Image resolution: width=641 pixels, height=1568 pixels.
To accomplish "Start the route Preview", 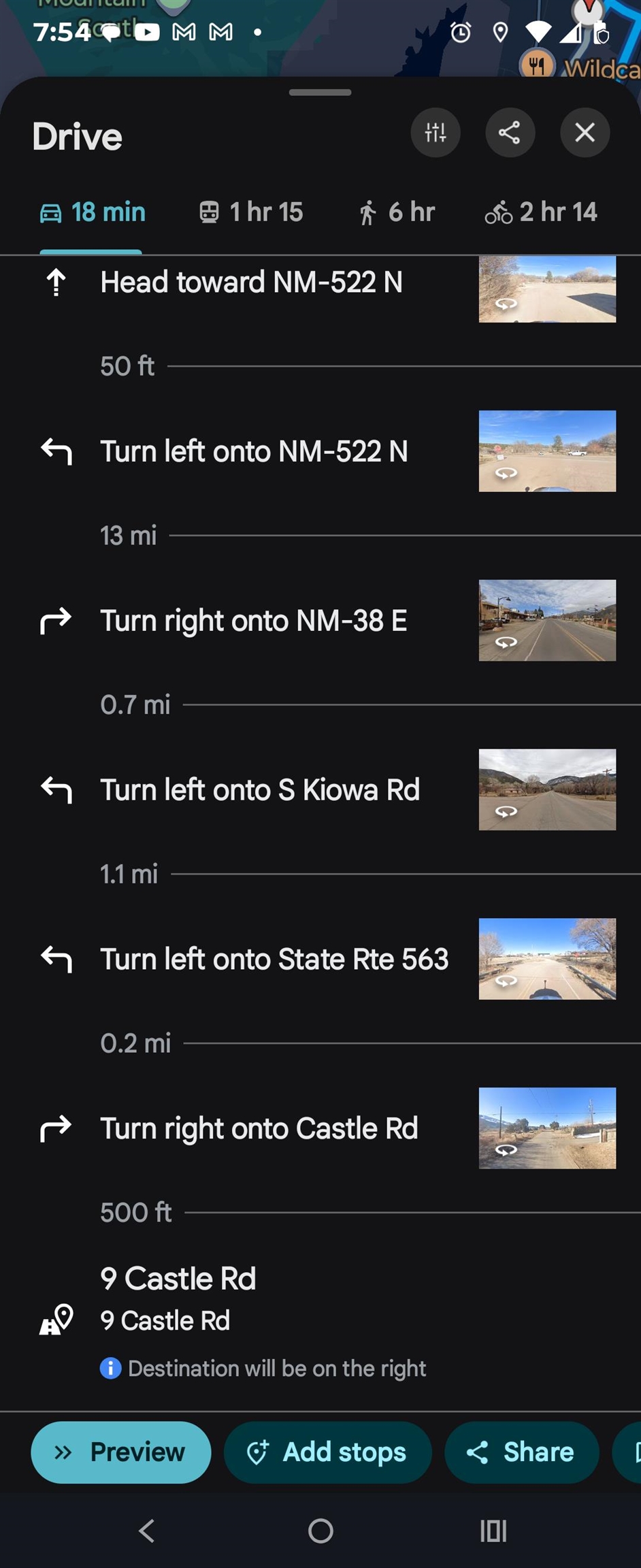I will click(x=121, y=1452).
